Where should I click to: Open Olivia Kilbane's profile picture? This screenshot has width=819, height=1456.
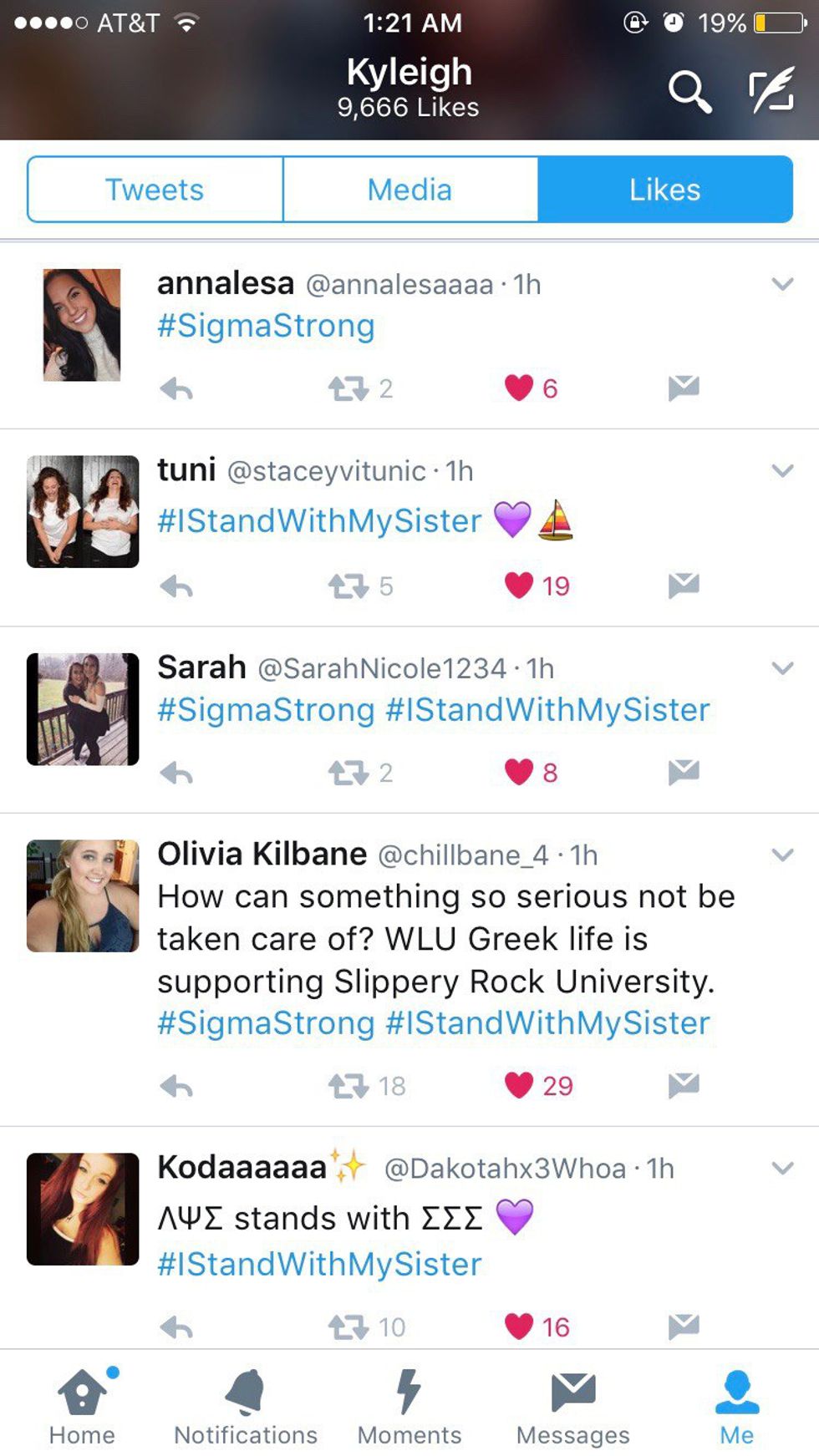[x=83, y=895]
